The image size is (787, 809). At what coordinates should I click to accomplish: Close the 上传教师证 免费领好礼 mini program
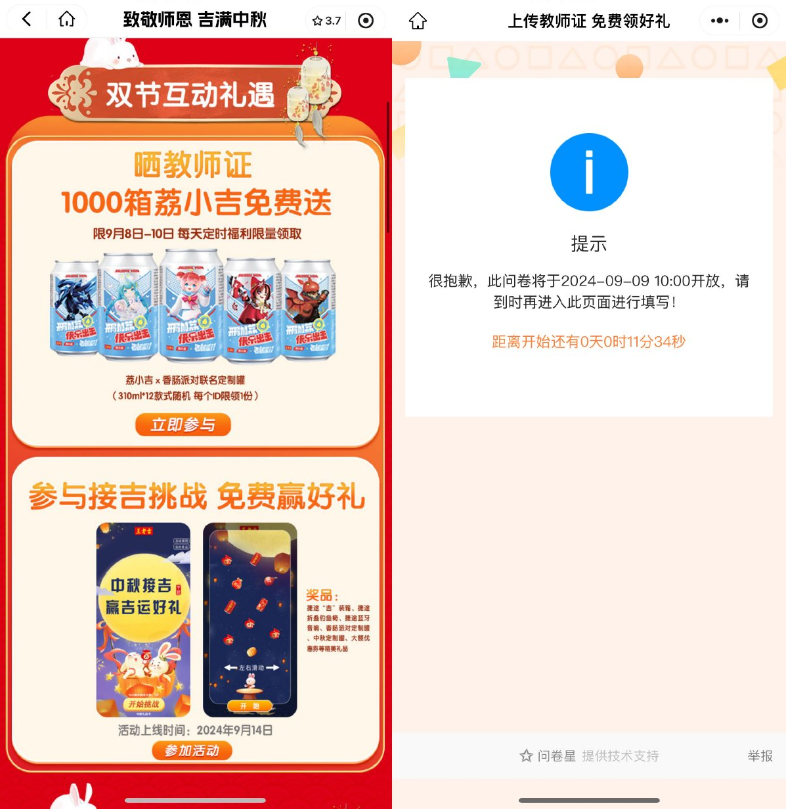coord(759,20)
